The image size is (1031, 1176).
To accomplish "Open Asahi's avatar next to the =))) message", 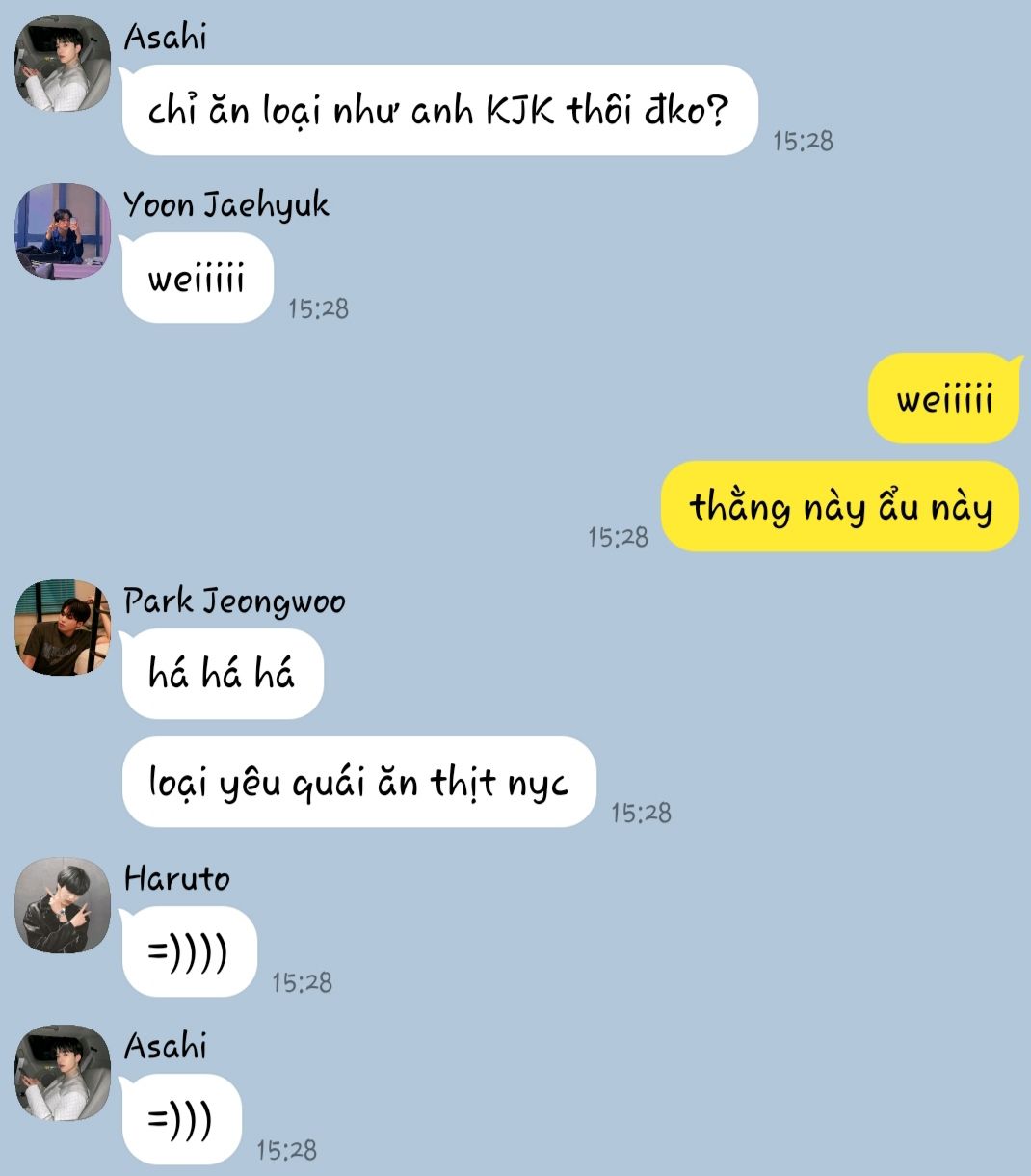I will coord(63,1073).
